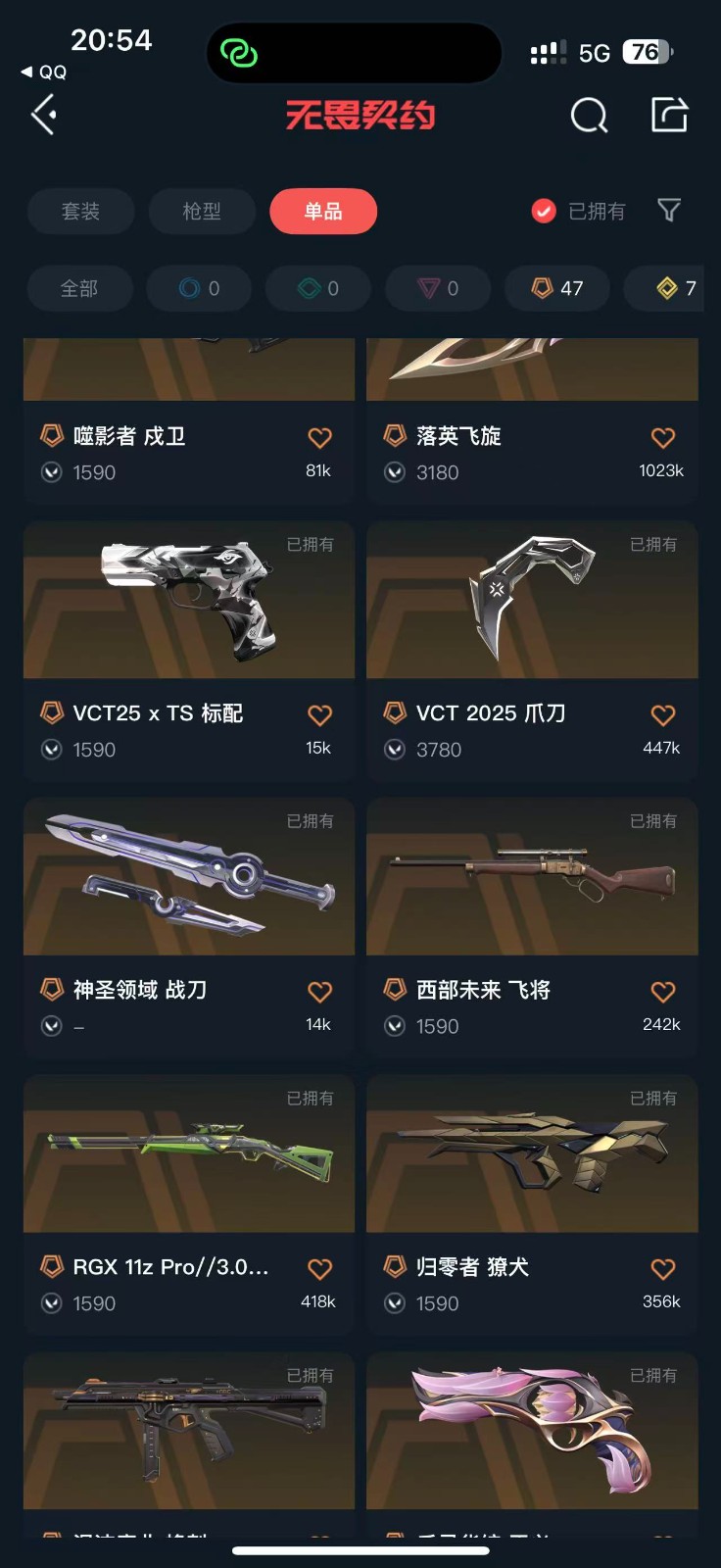Image resolution: width=721 pixels, height=1568 pixels.
Task: Tap the heart on RGX 11z Pro card
Action: (x=319, y=1269)
